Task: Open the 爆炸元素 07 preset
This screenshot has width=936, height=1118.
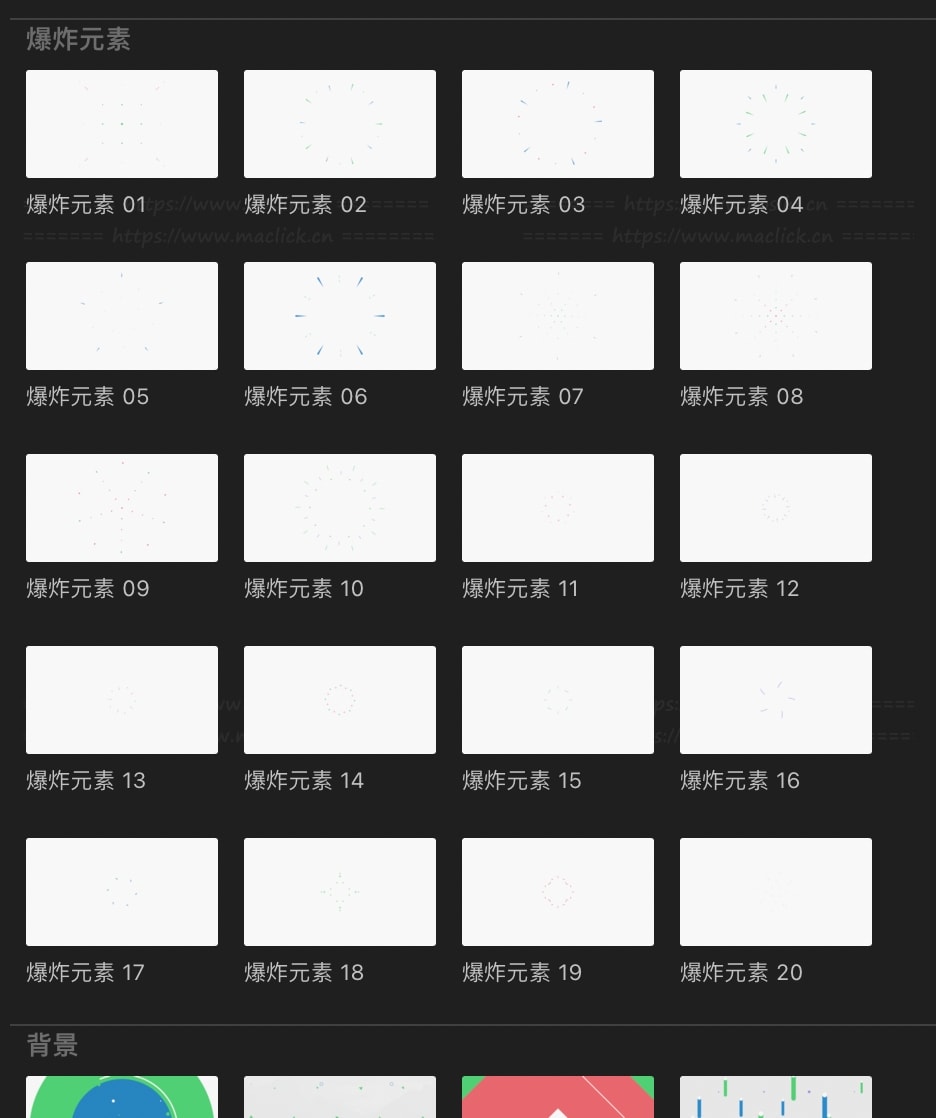Action: click(x=558, y=316)
